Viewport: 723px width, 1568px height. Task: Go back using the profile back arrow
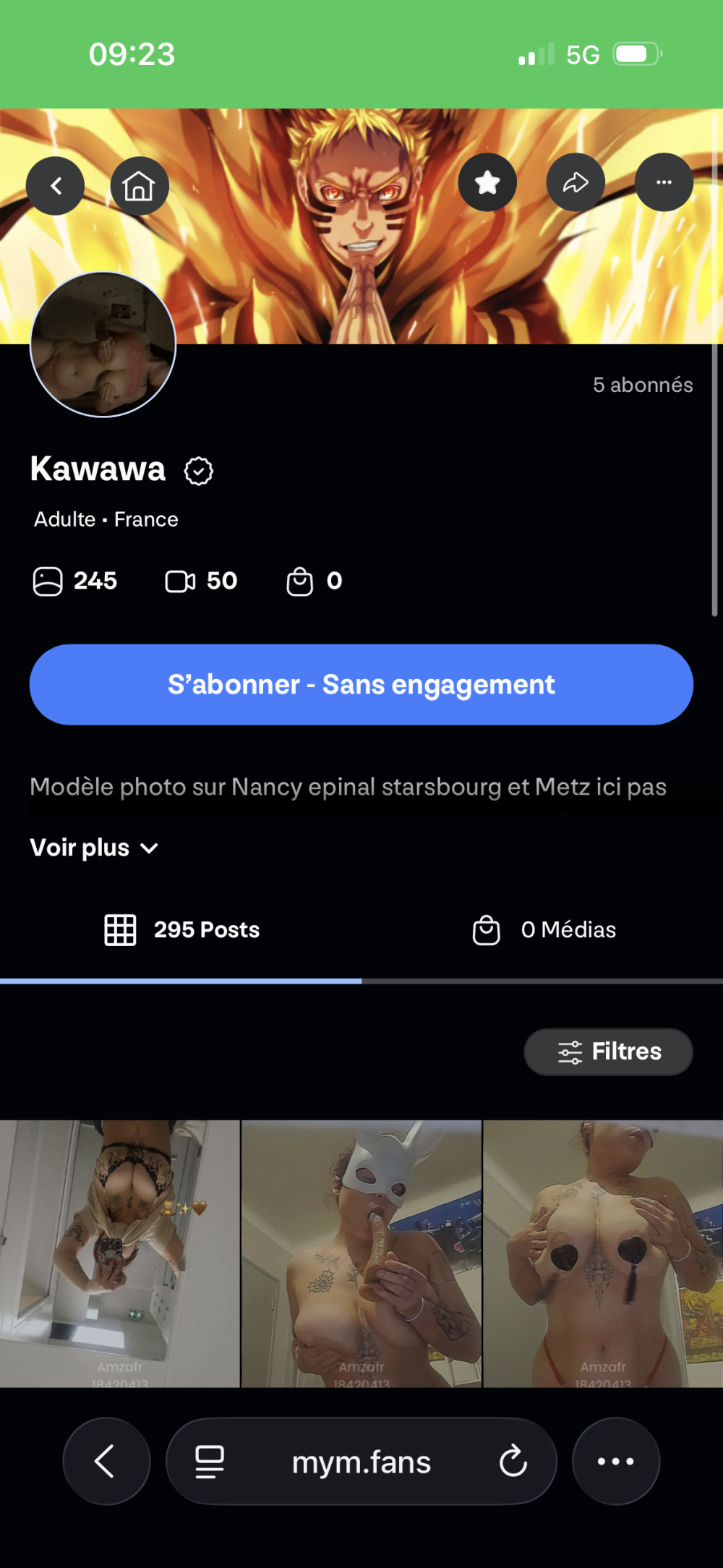(56, 186)
